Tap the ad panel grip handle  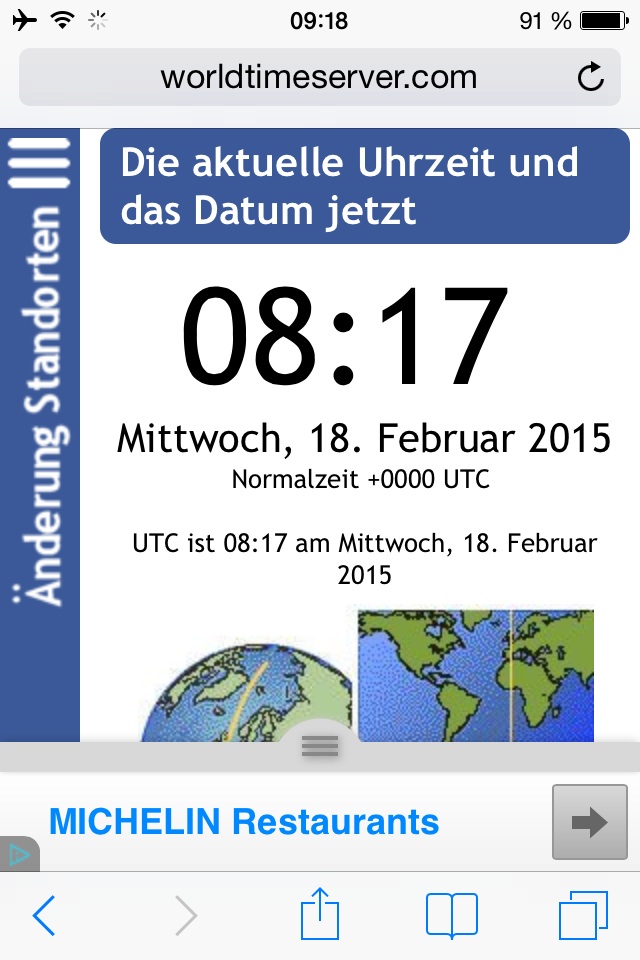point(320,745)
